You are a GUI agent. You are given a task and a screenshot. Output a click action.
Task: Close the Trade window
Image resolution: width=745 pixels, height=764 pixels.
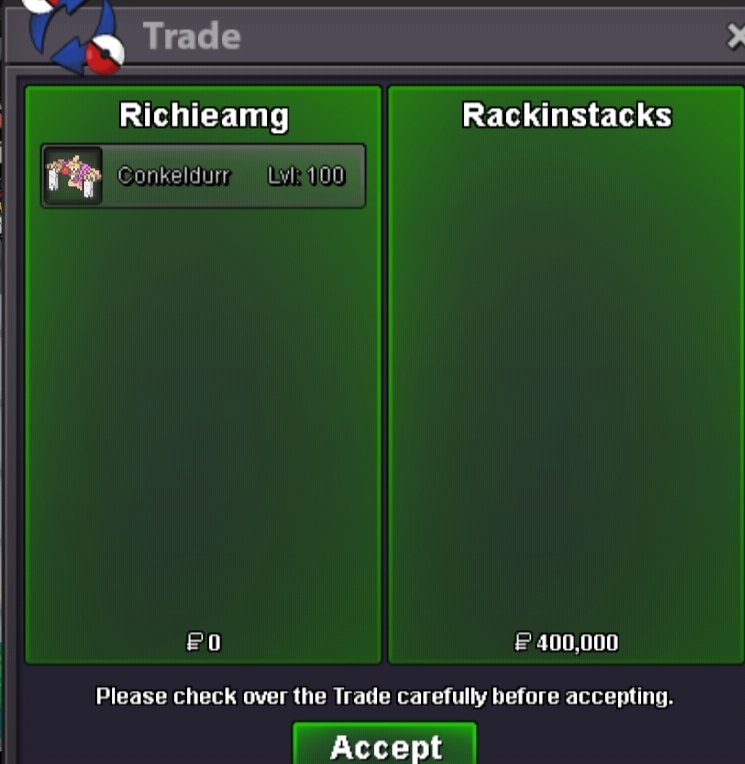736,37
